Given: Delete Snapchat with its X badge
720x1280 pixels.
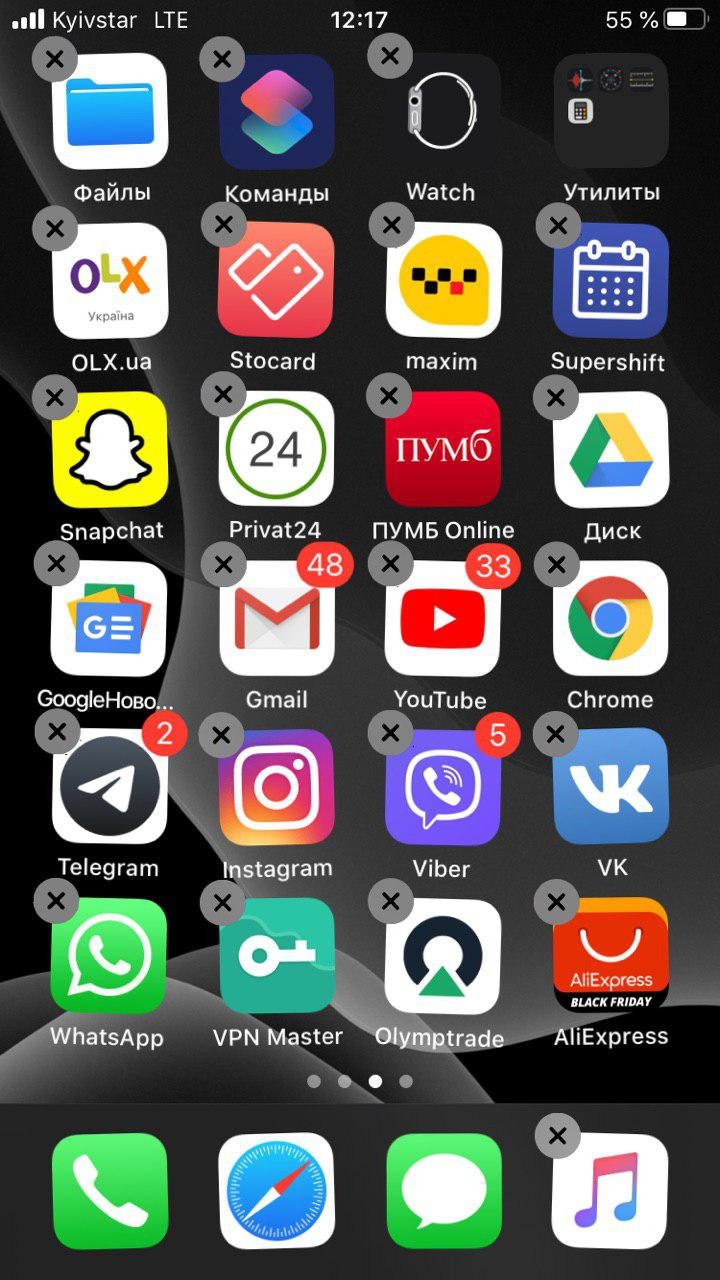Looking at the screenshot, I should click(x=55, y=398).
